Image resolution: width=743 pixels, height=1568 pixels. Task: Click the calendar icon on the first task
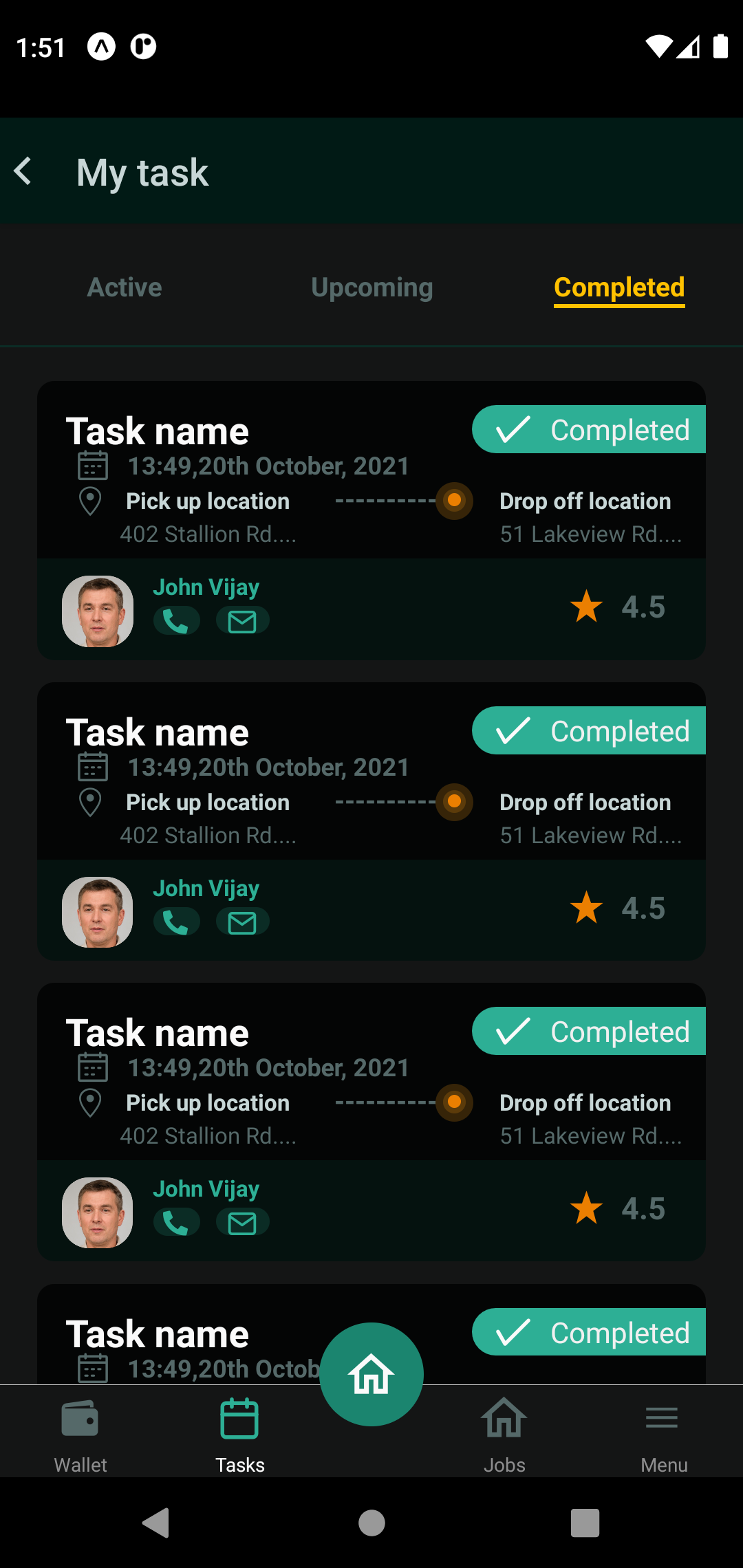point(93,466)
